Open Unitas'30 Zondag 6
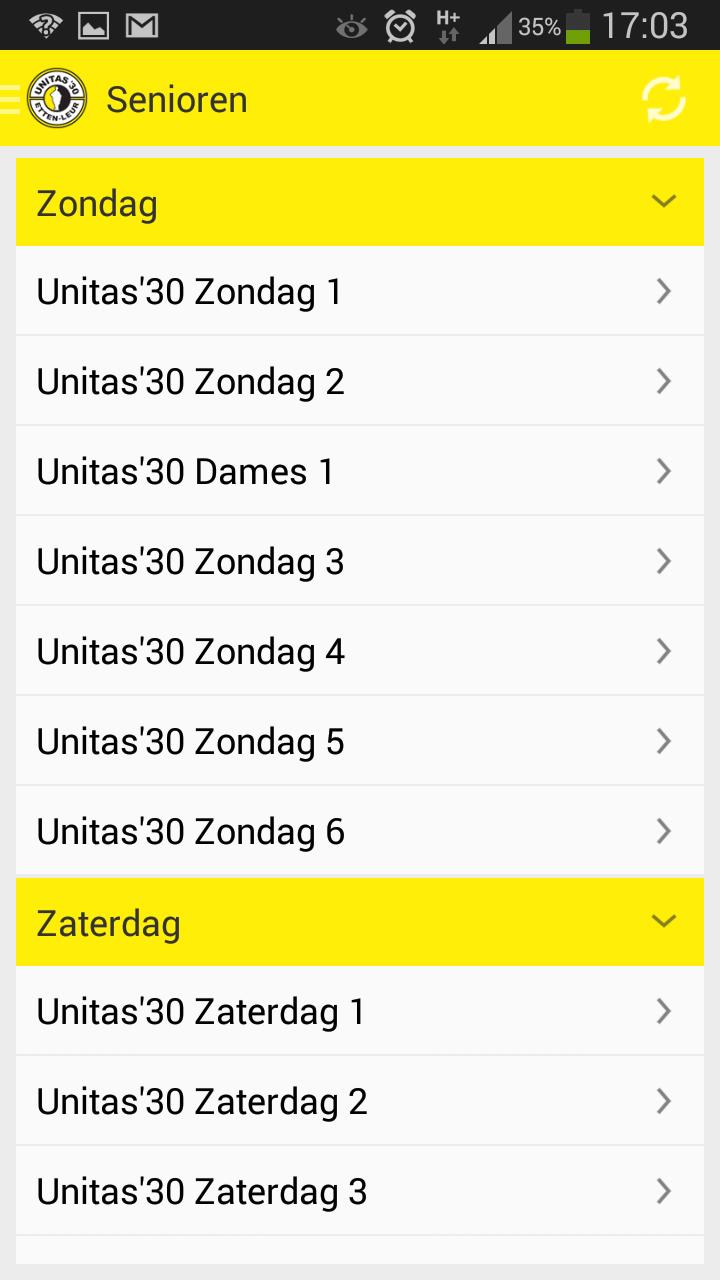720x1280 pixels. pos(360,832)
